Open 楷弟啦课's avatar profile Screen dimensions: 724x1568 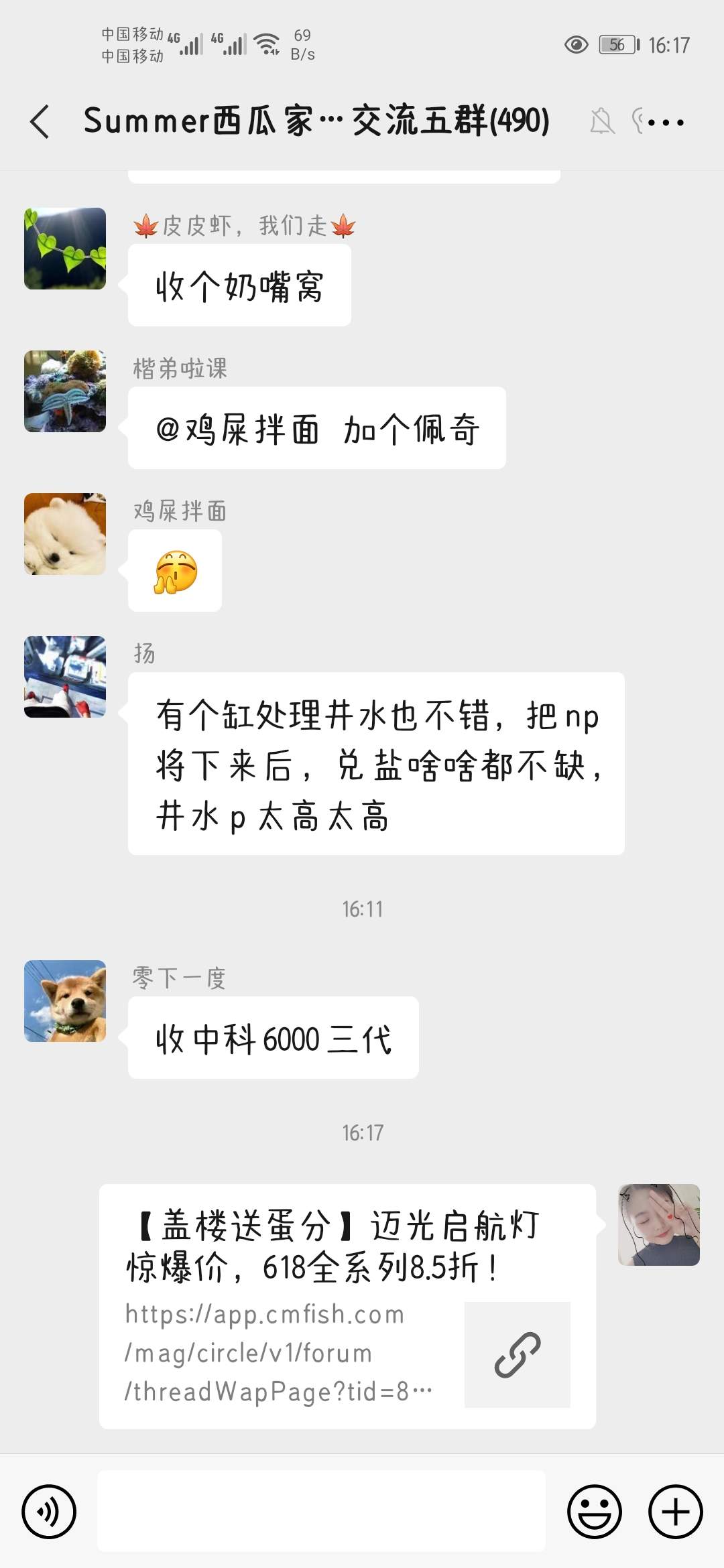(x=65, y=391)
